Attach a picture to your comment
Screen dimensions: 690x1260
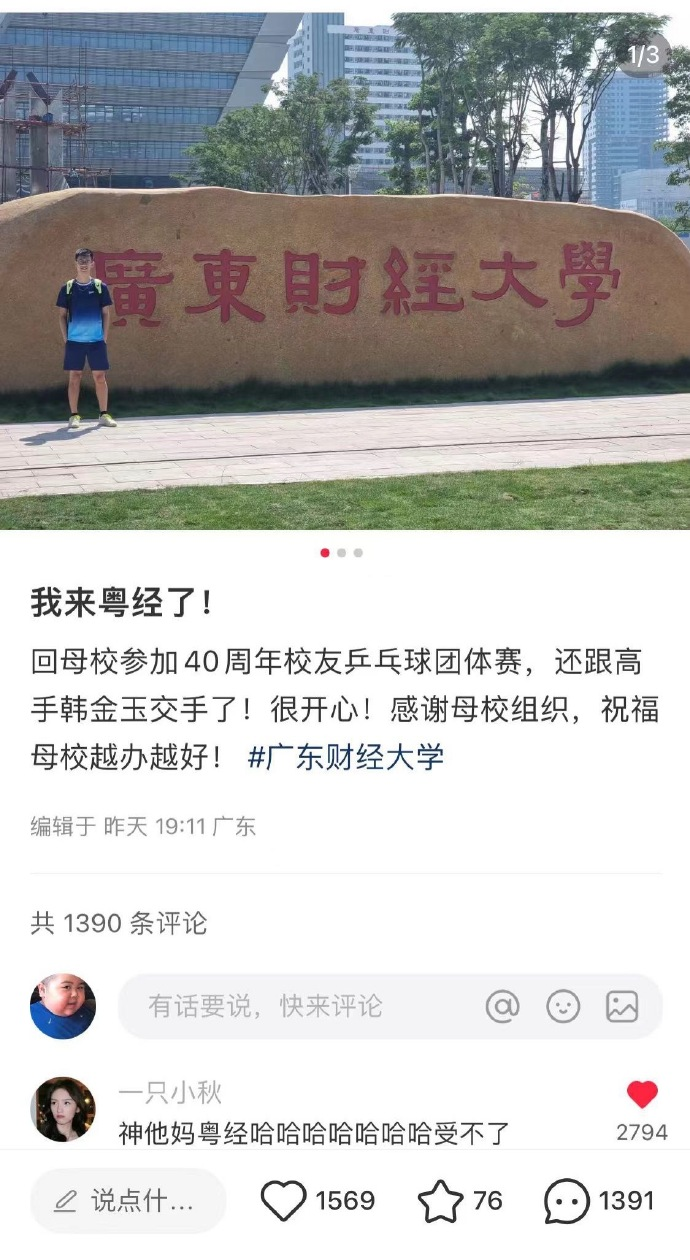[x=622, y=1006]
